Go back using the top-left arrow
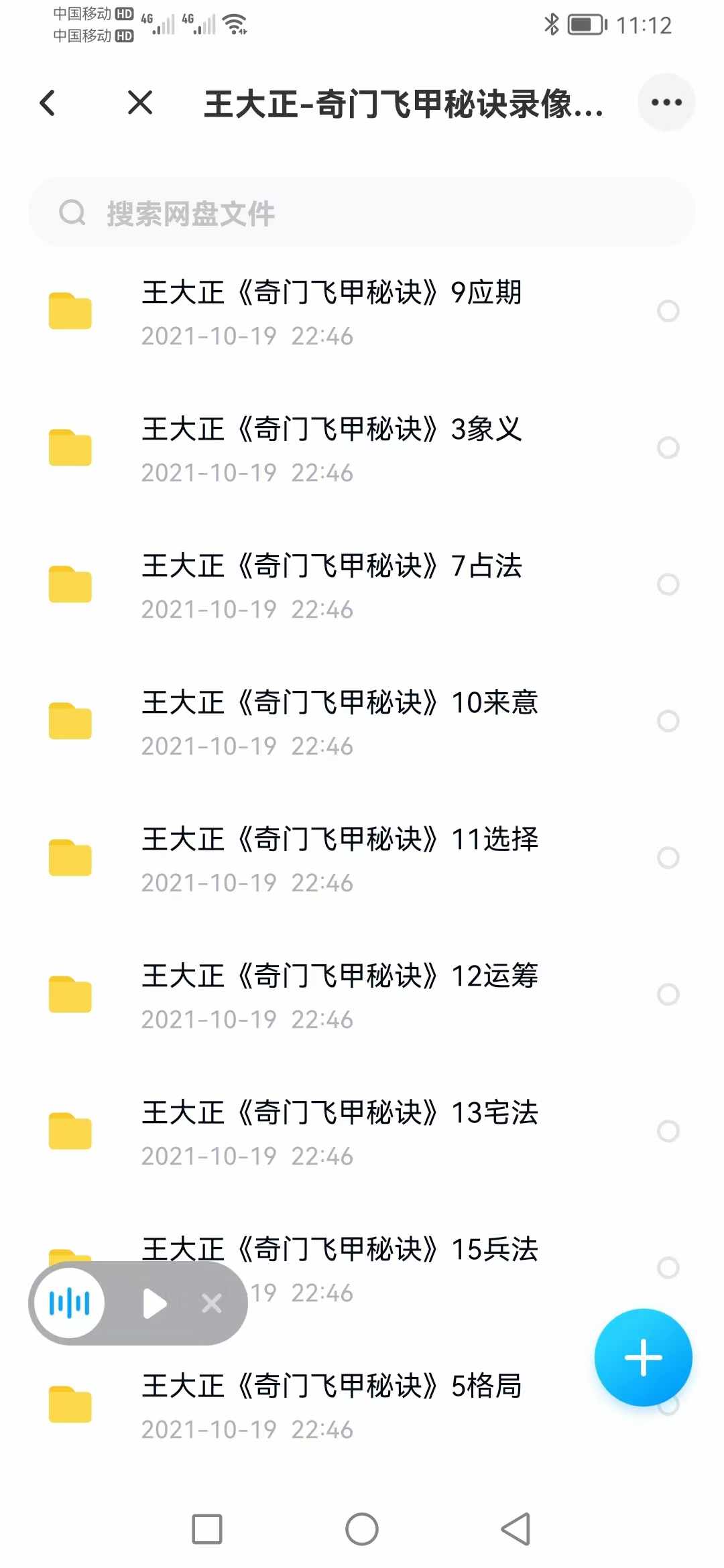Viewport: 724px width, 1568px height. 47,103
